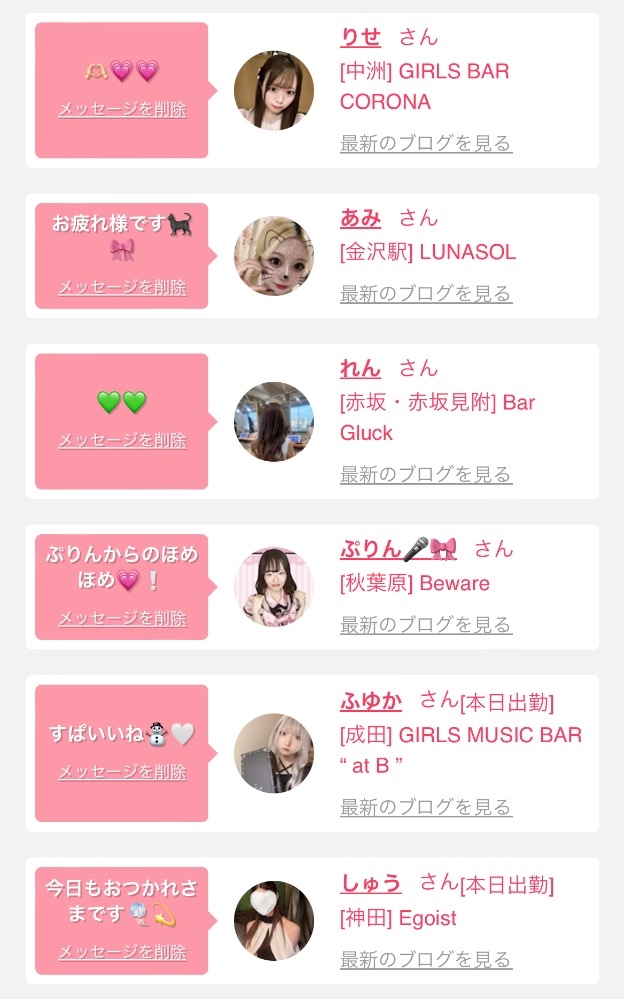View しゅう's latest blog
Screen dimensions: 624x999
(426, 959)
